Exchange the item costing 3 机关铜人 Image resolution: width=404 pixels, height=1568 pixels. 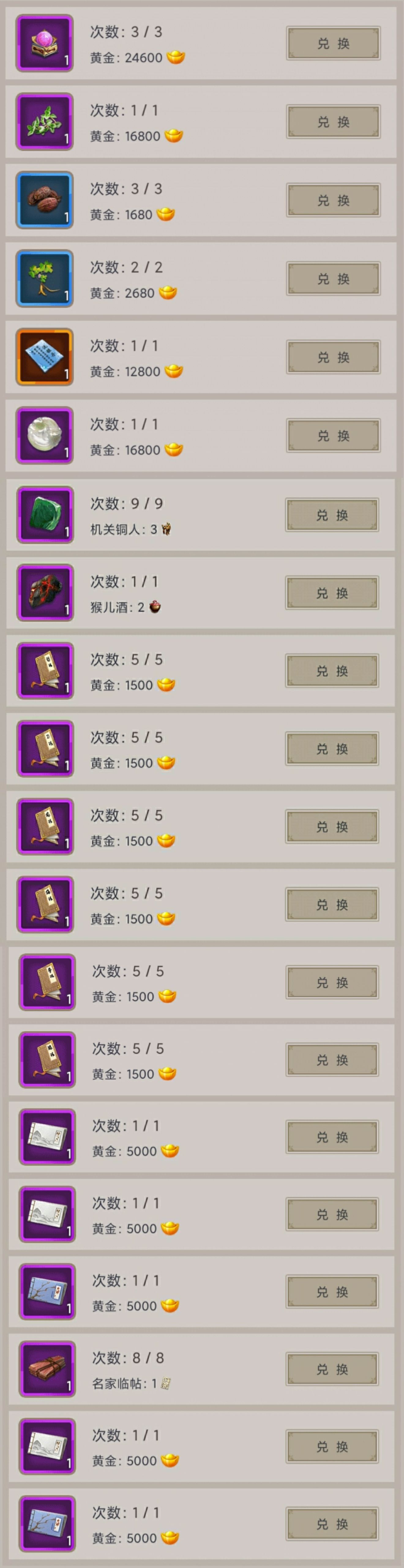click(x=332, y=515)
